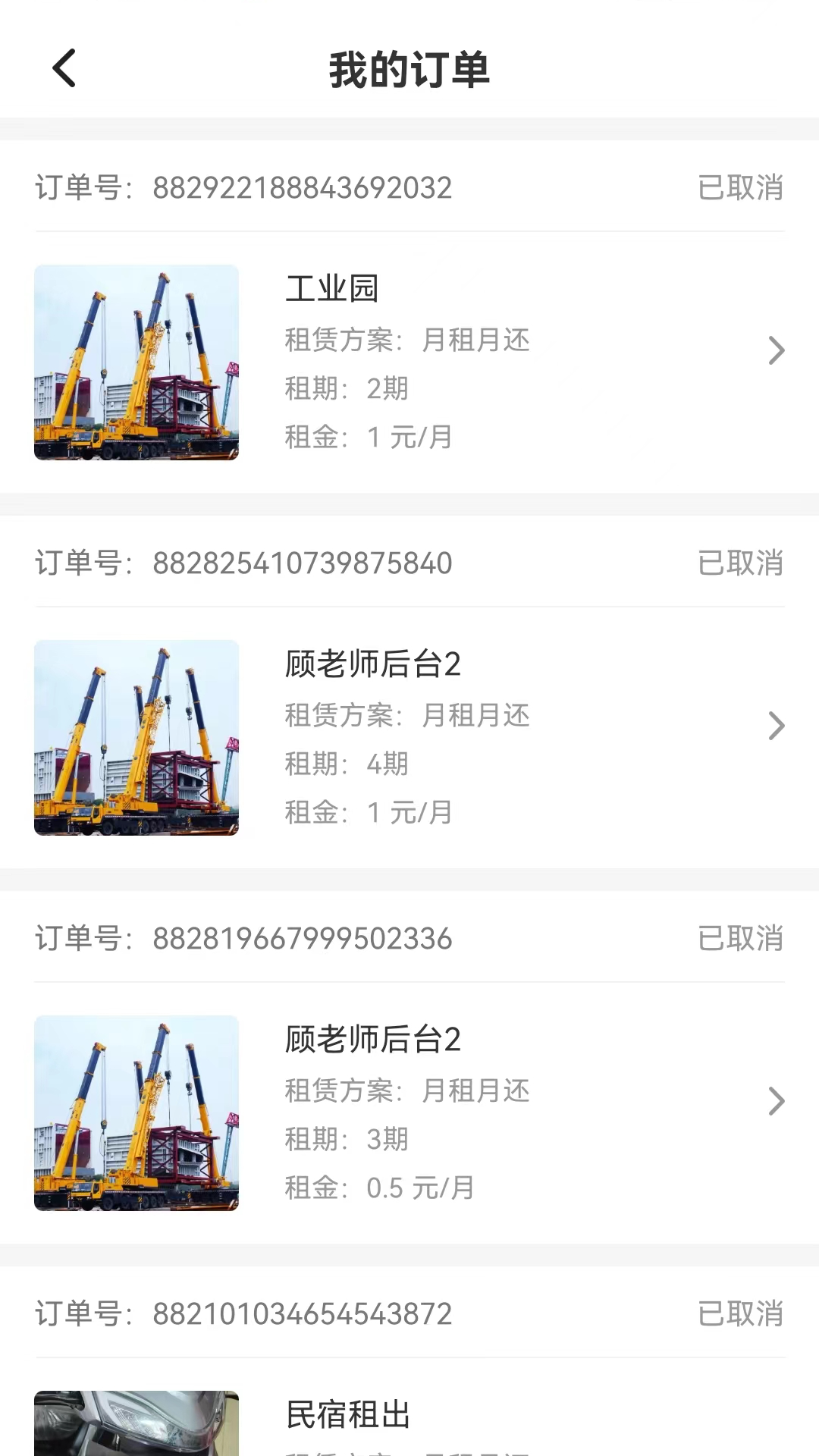The width and height of the screenshot is (819, 1456).
Task: Tap the motorcycle image under 民宿租出
Action: coord(136,1423)
